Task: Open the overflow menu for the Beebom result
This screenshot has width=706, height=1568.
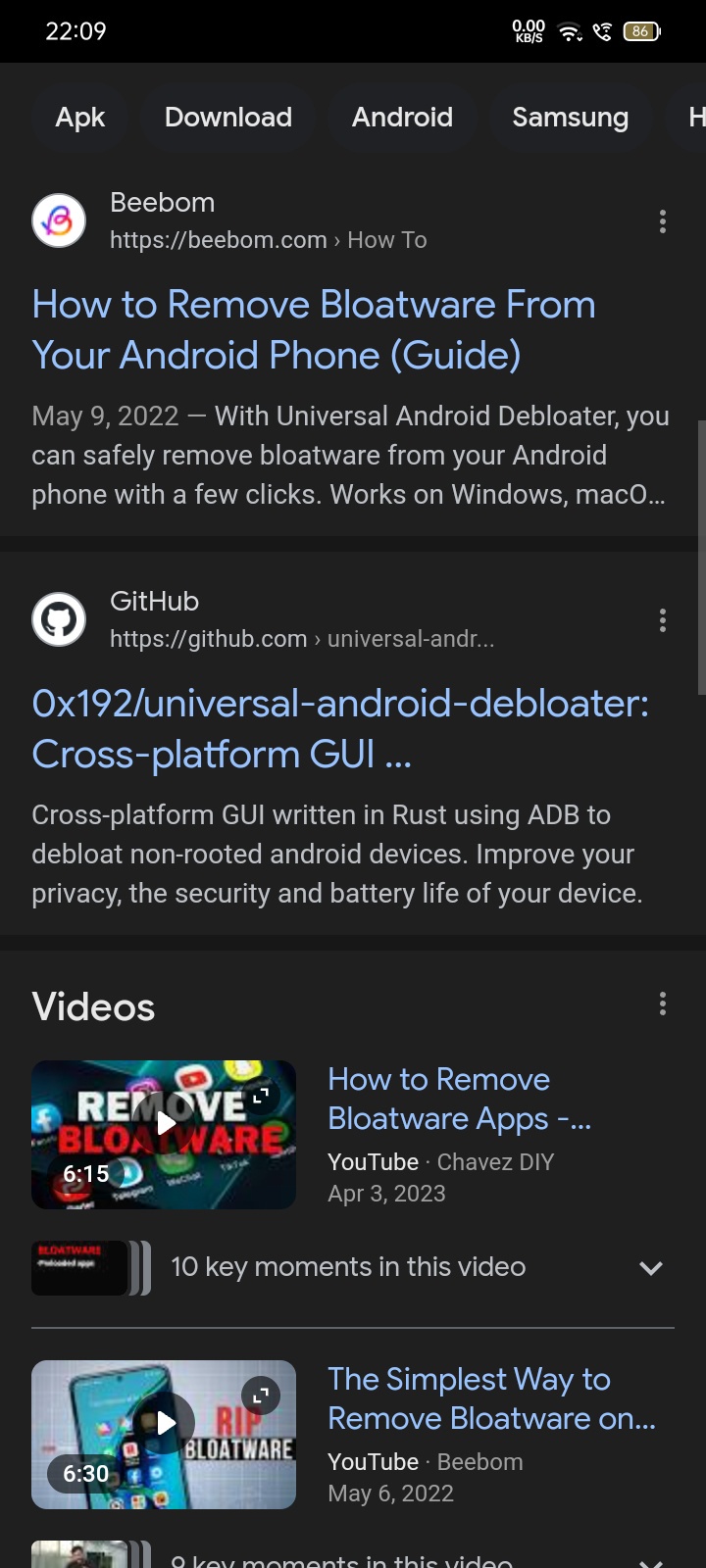Action: tap(663, 221)
